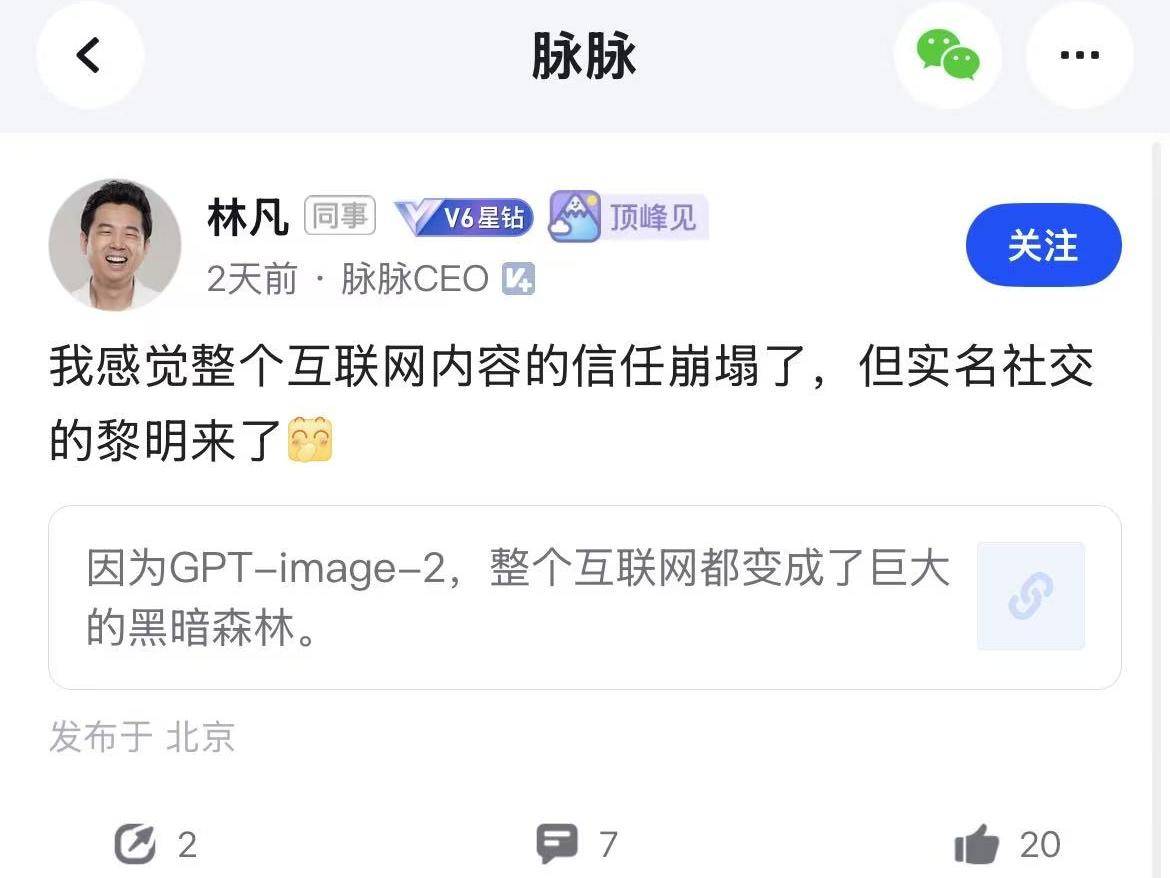This screenshot has height=878, width=1170.
Task: Go back using the top-left arrow
Action: (89, 55)
